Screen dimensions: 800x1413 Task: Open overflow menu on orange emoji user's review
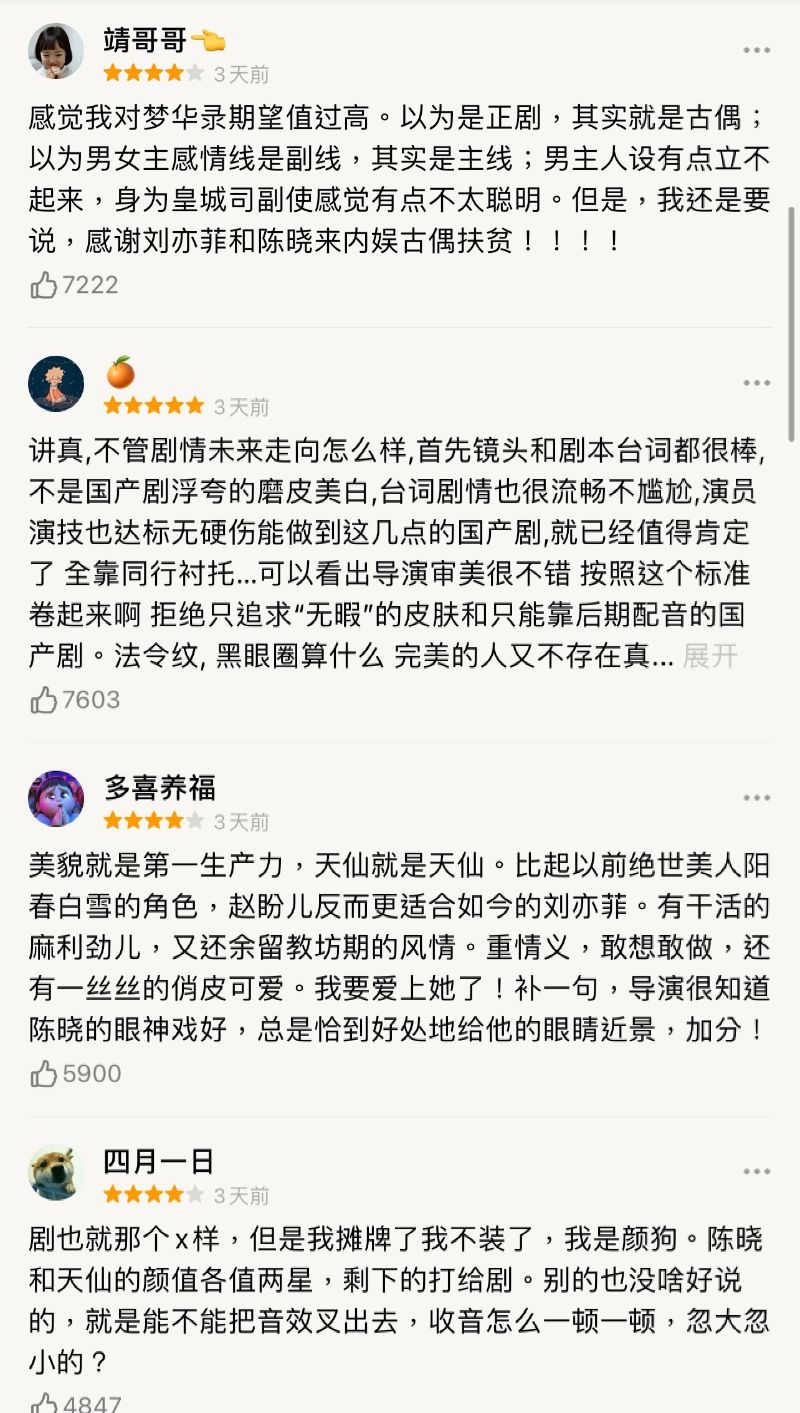point(756,384)
